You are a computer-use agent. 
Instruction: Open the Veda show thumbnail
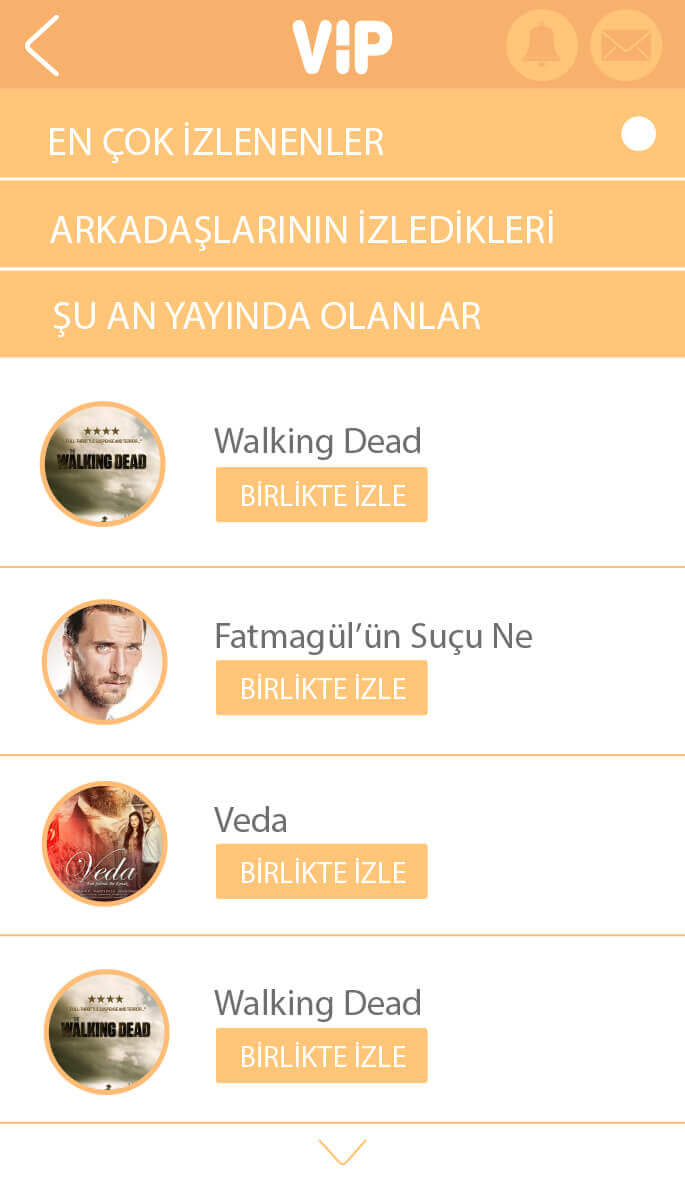tap(104, 843)
